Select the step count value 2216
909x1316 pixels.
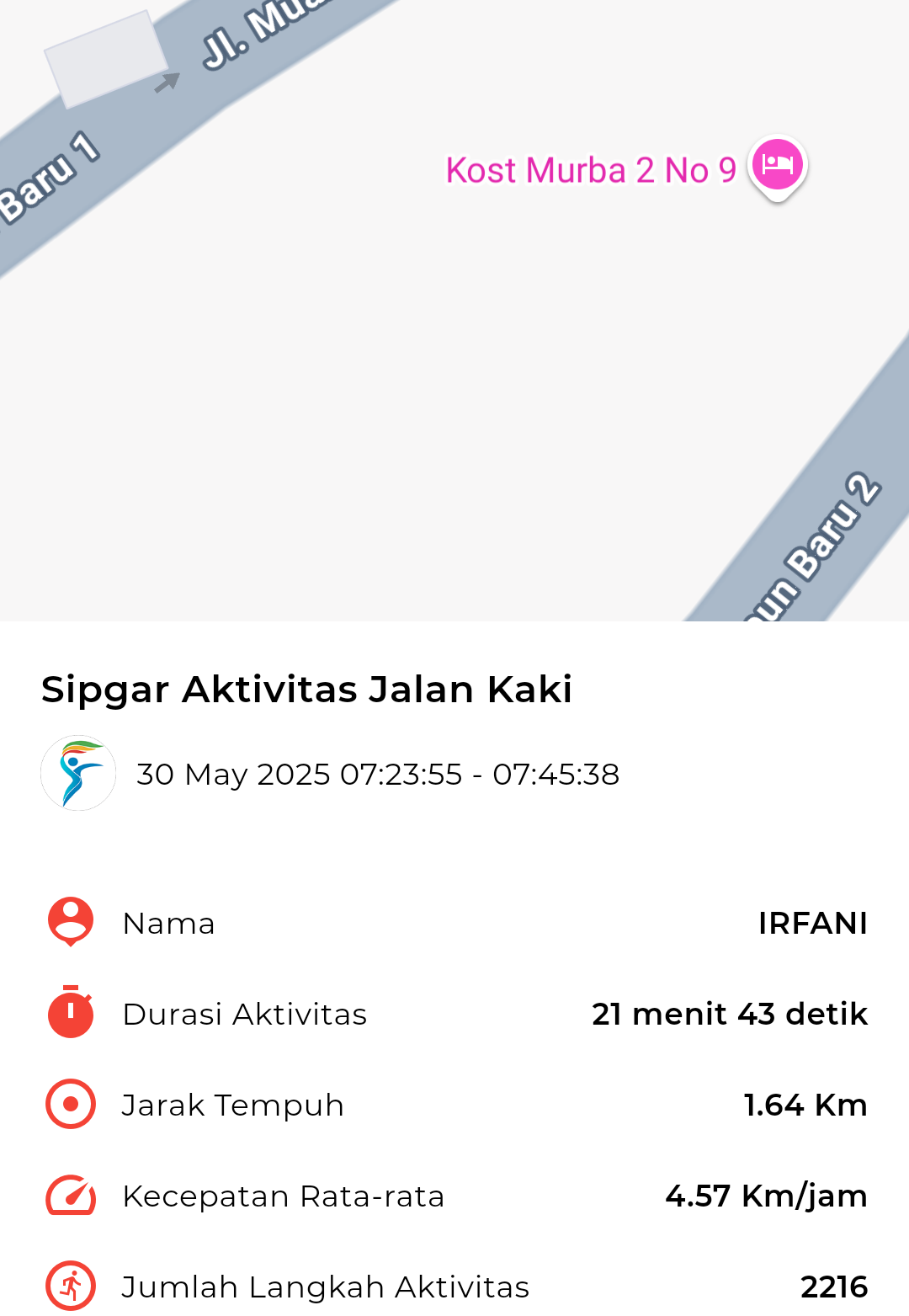834,1286
